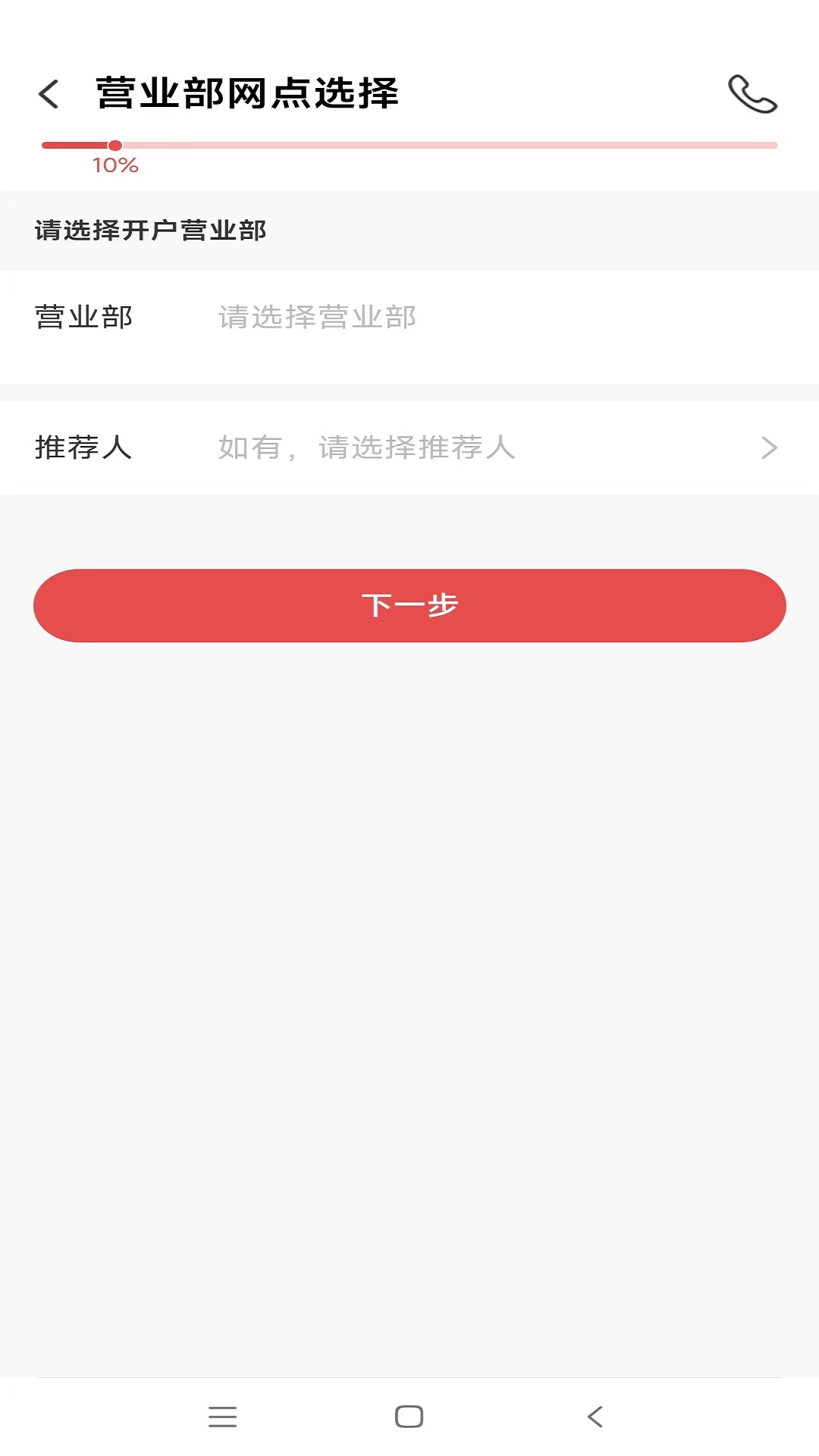Select the 请选择开户营业部 section header

click(149, 230)
